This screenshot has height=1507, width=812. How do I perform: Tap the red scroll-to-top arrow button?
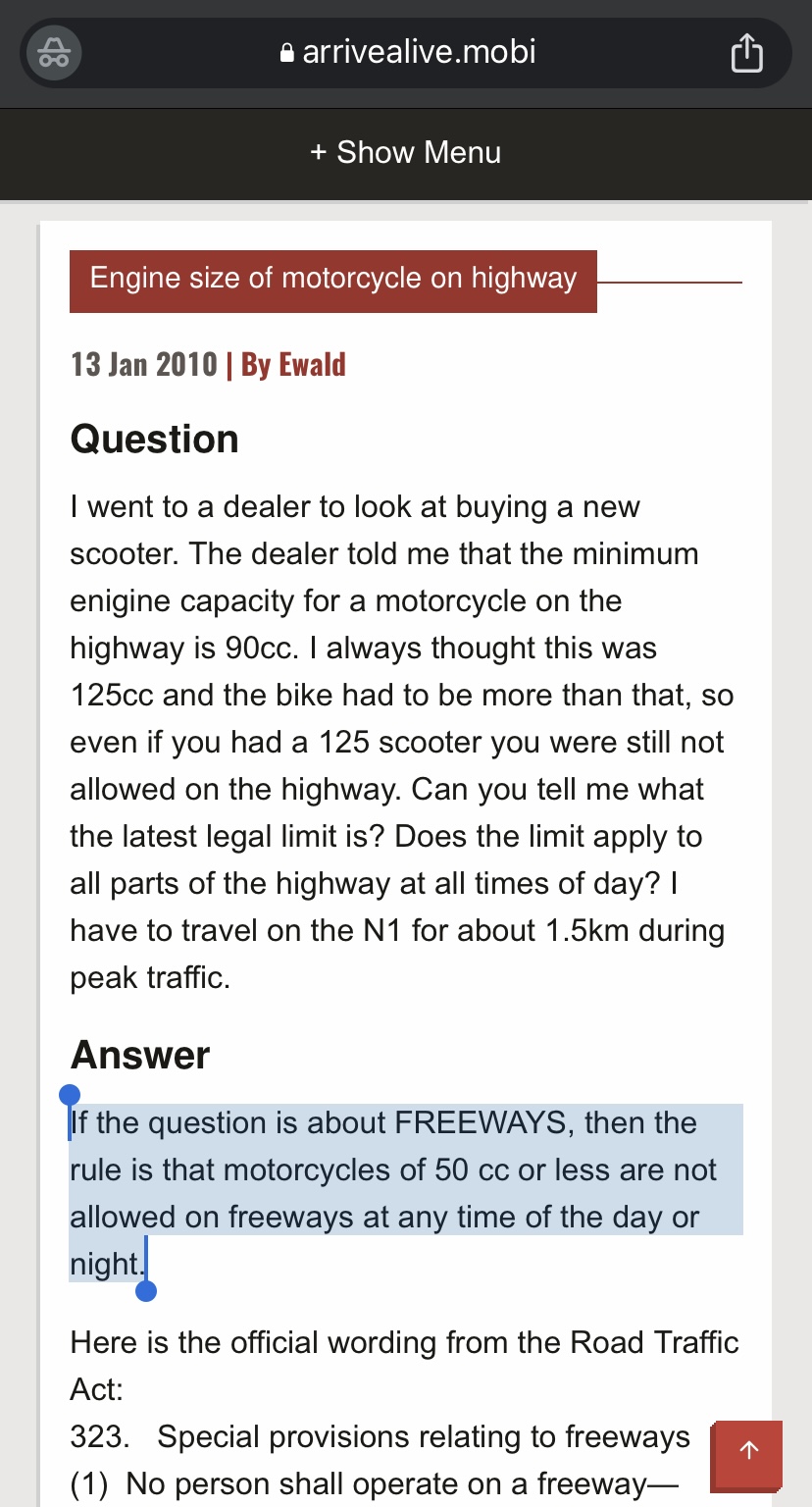tap(748, 1451)
